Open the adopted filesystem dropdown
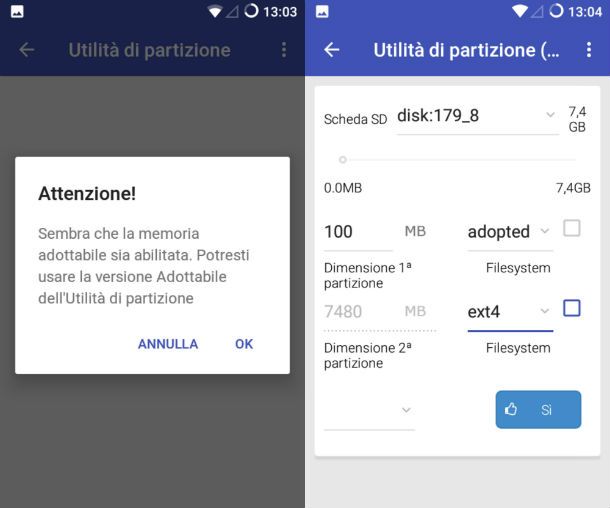The width and height of the screenshot is (610, 508). click(509, 232)
